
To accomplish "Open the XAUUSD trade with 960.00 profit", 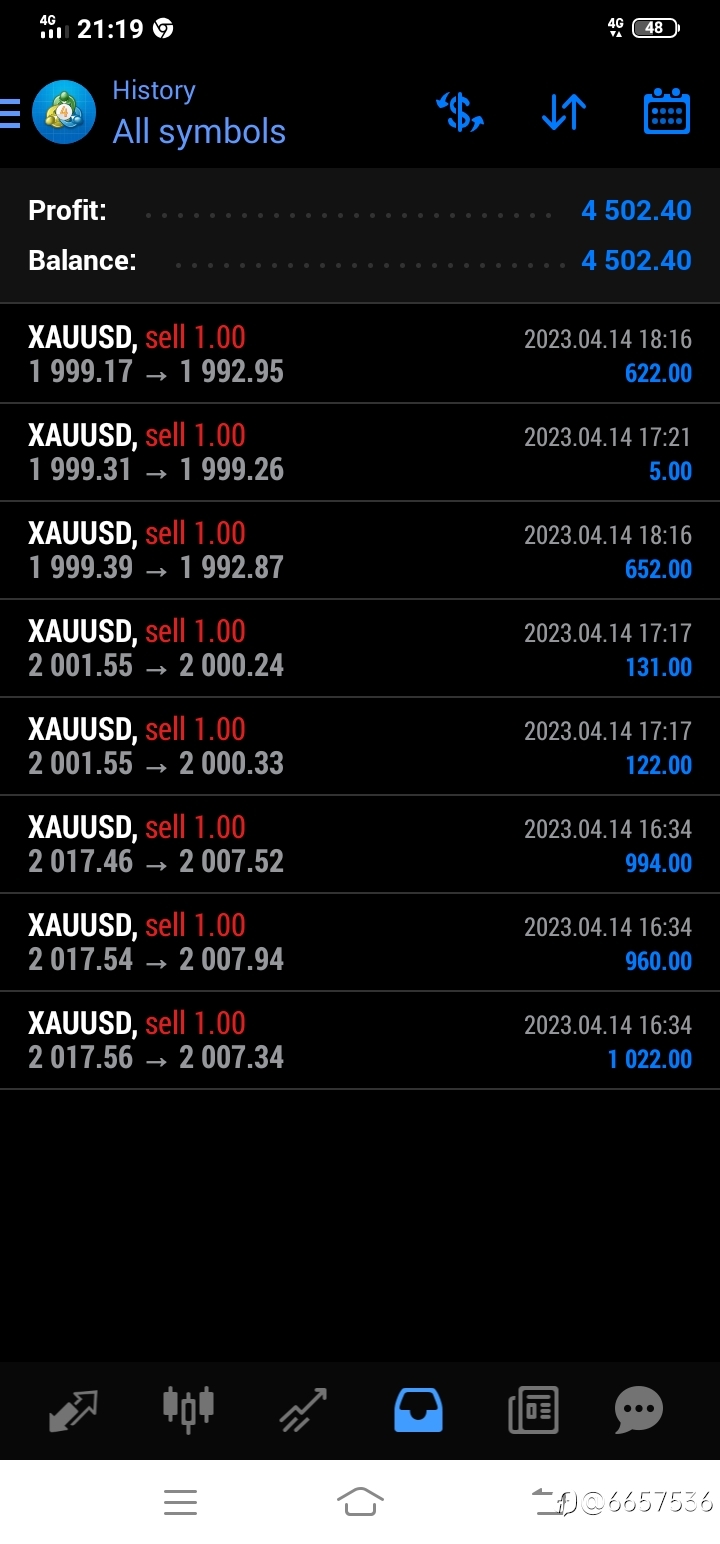I will 360,942.
